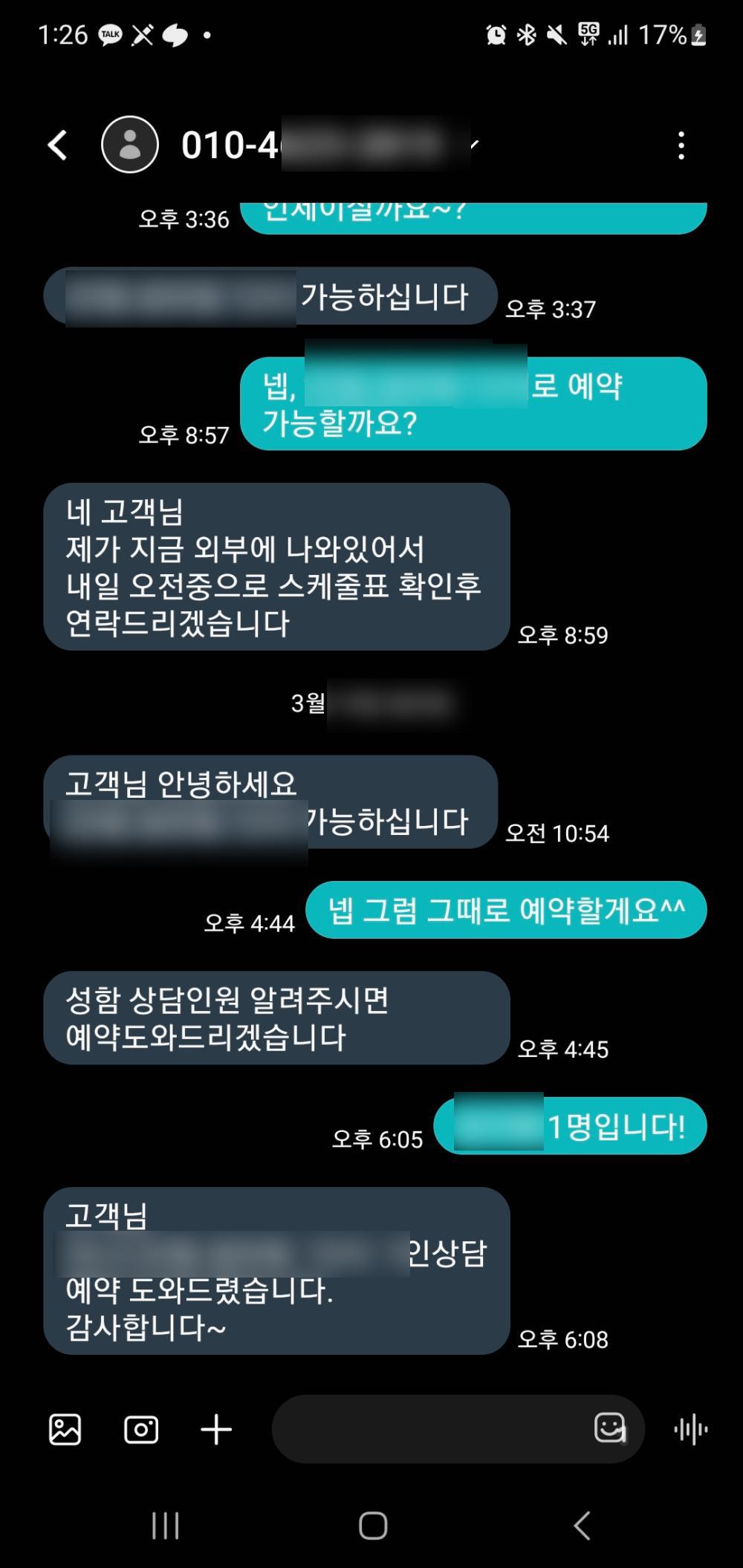Open the contact profile avatar
Viewport: 743px width, 1568px height.
(x=130, y=145)
